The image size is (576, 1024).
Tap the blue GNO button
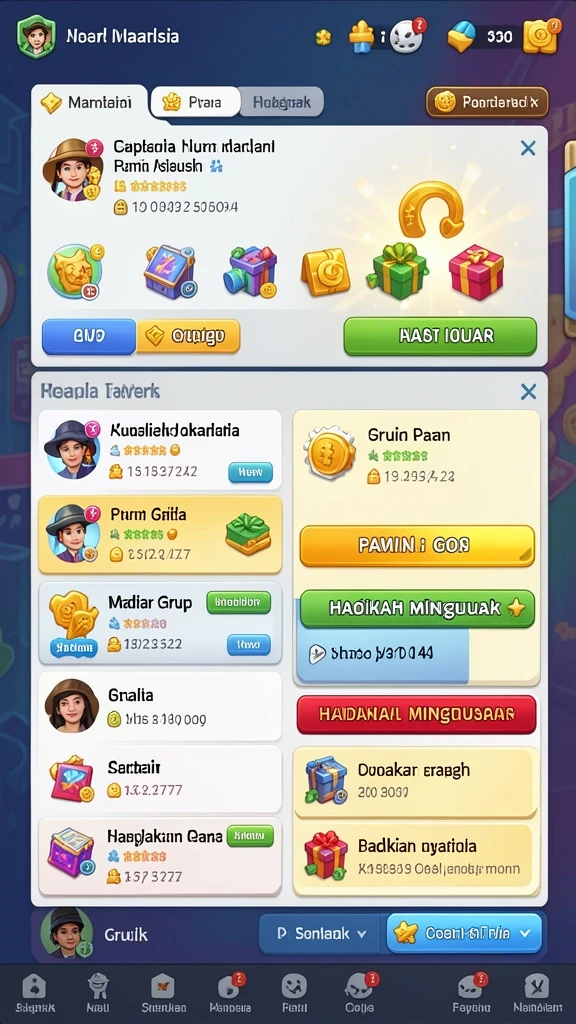pyautogui.click(x=89, y=336)
